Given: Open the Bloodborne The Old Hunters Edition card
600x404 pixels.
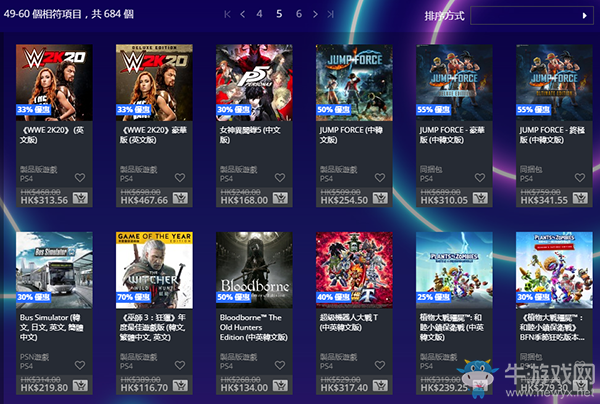Looking at the screenshot, I should coord(253,270).
